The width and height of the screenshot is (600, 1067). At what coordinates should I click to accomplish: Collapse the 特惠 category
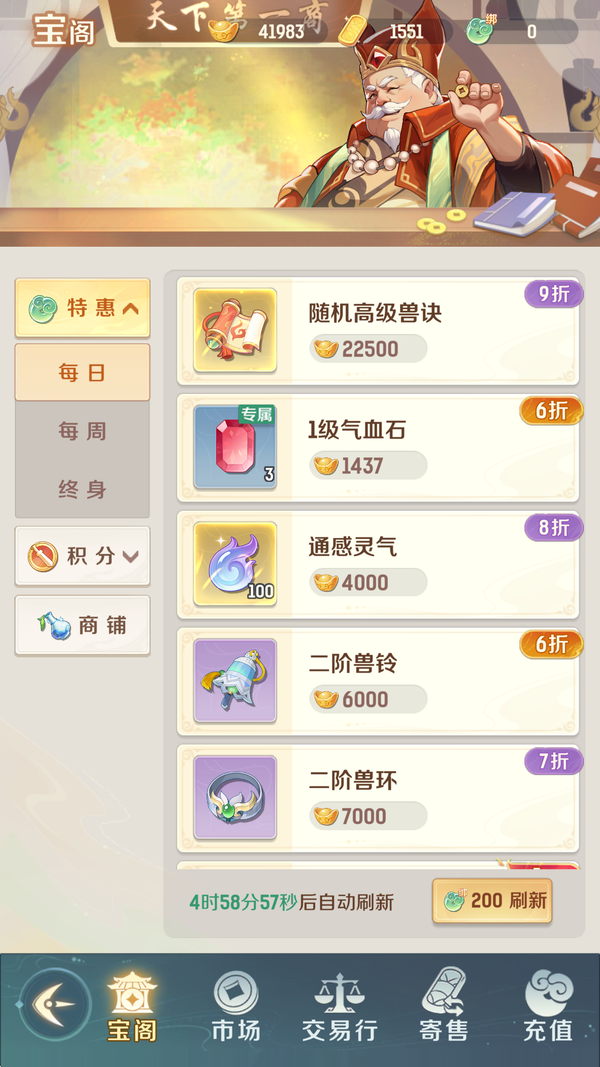(82, 308)
